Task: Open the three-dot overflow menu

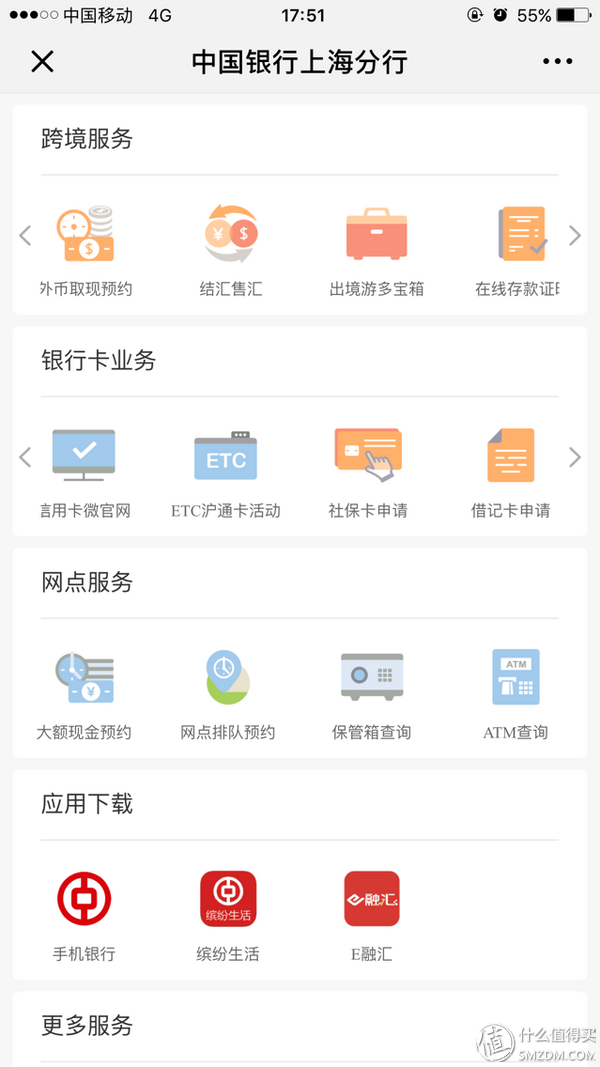Action: tap(557, 62)
